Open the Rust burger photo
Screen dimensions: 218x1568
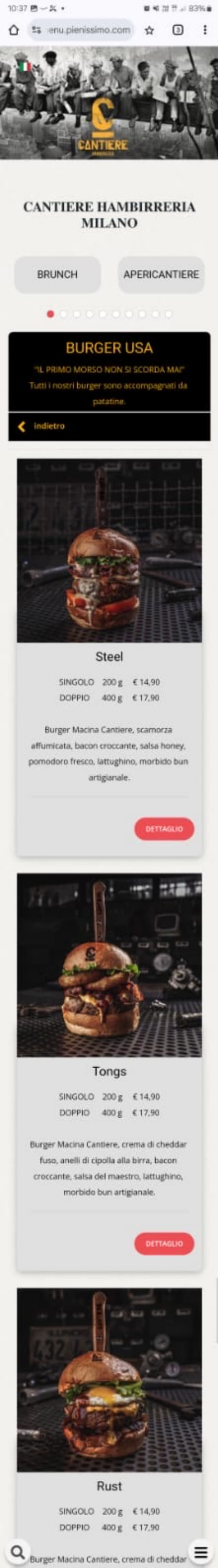[x=109, y=1379]
